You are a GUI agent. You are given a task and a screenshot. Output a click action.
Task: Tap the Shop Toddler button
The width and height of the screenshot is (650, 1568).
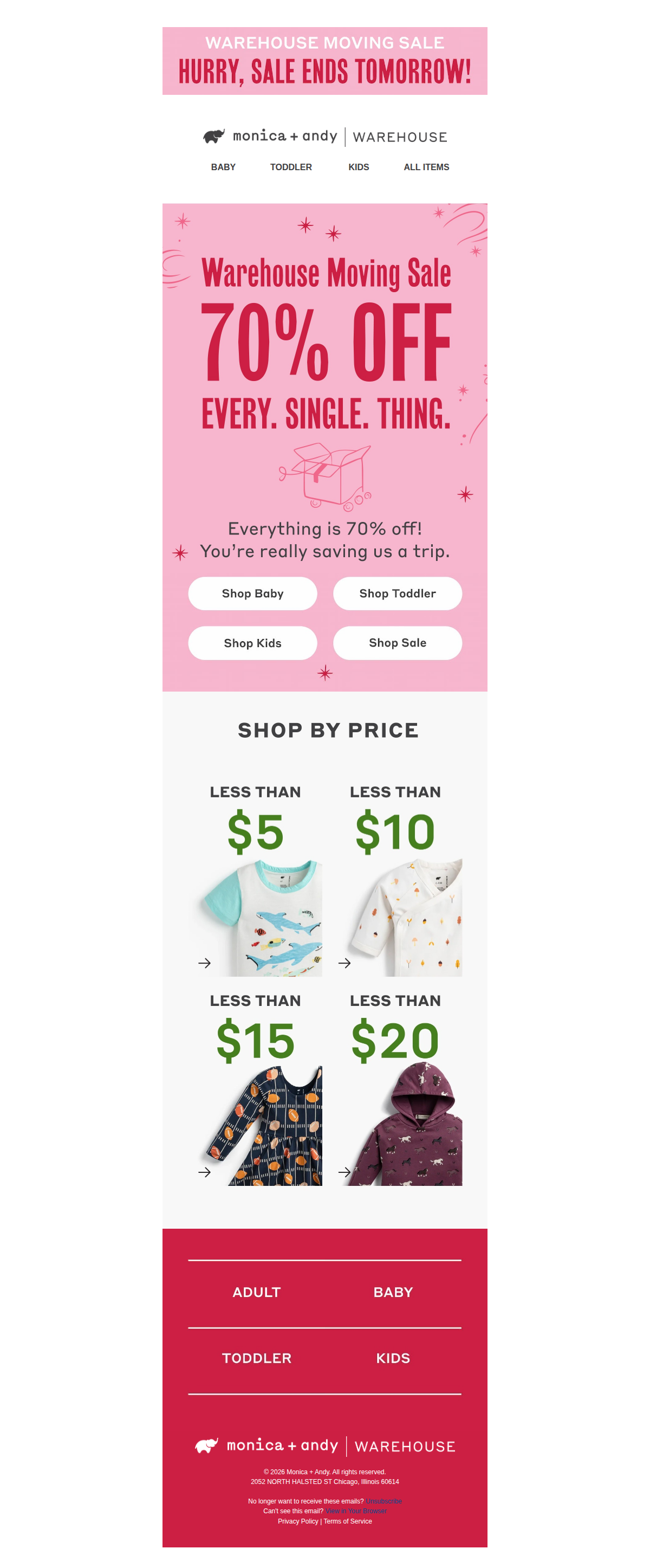pyautogui.click(x=397, y=593)
